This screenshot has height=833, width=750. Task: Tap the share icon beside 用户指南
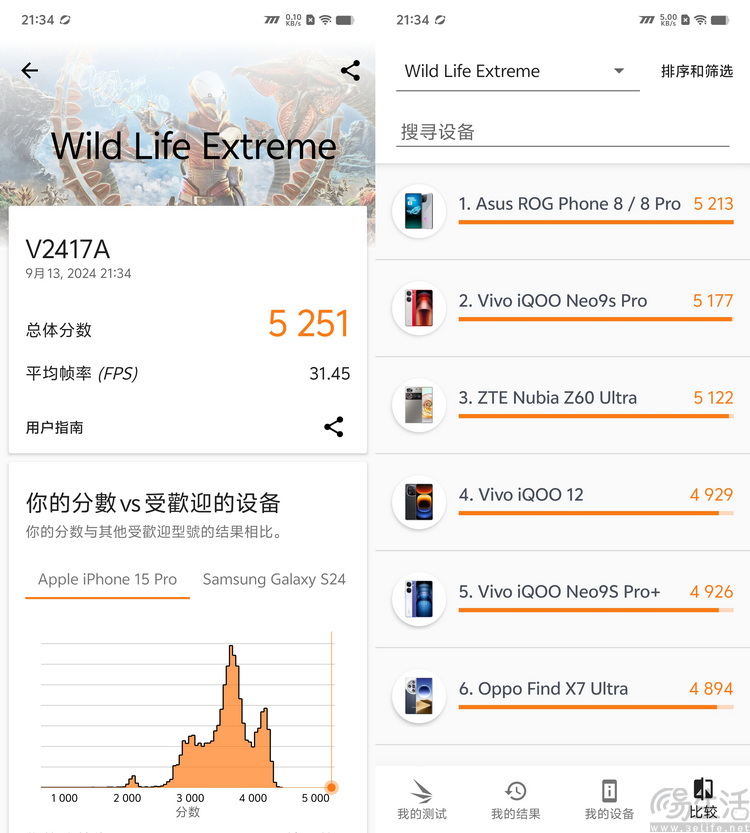(334, 427)
